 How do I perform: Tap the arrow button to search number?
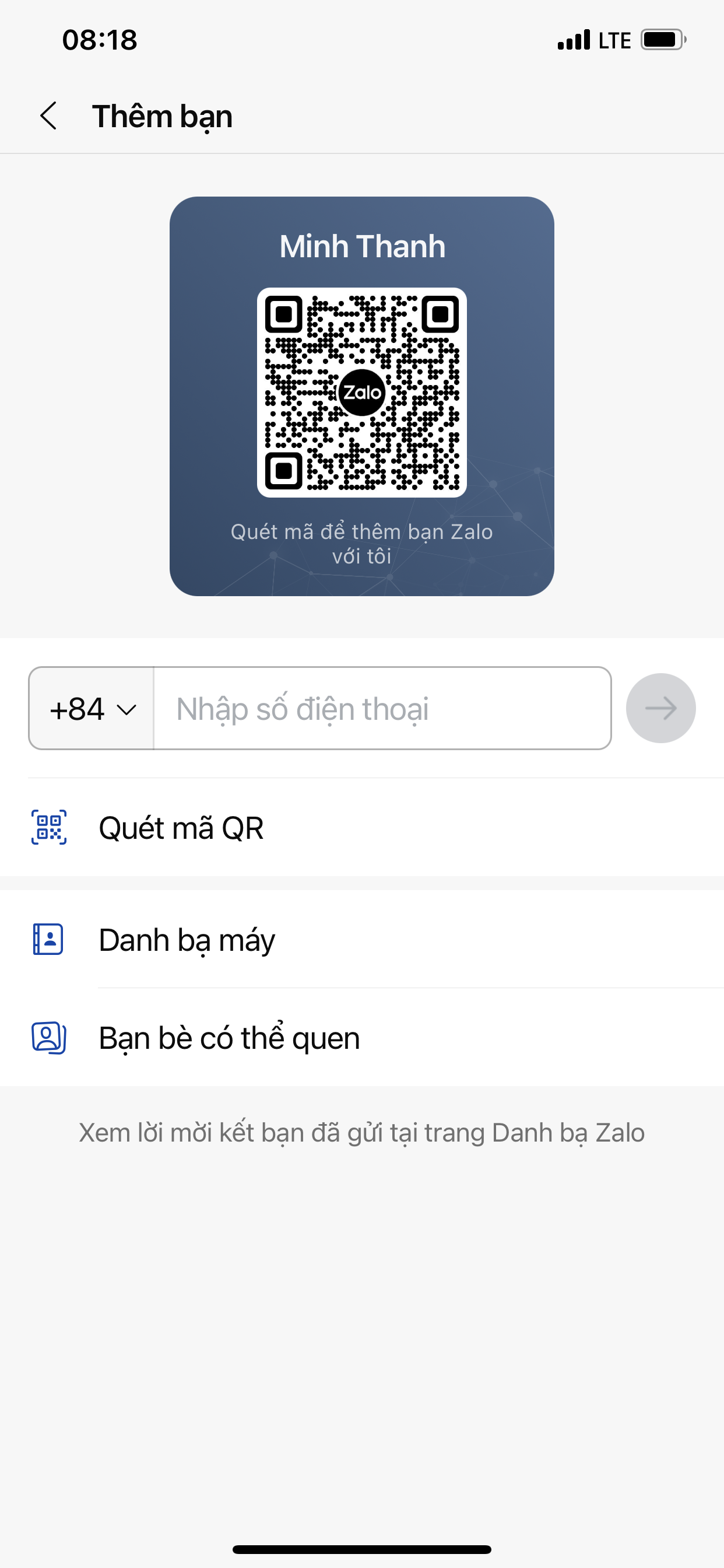pos(660,708)
